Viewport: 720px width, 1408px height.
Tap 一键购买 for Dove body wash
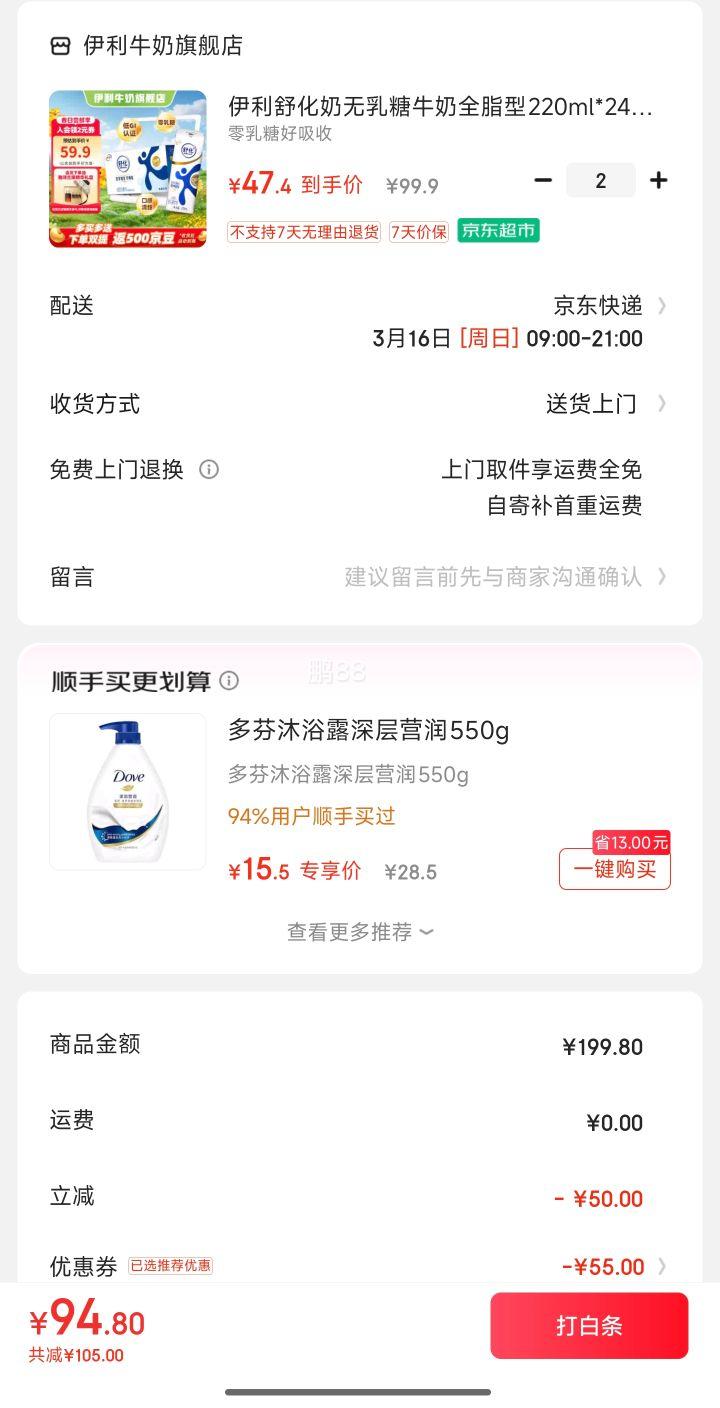(615, 869)
